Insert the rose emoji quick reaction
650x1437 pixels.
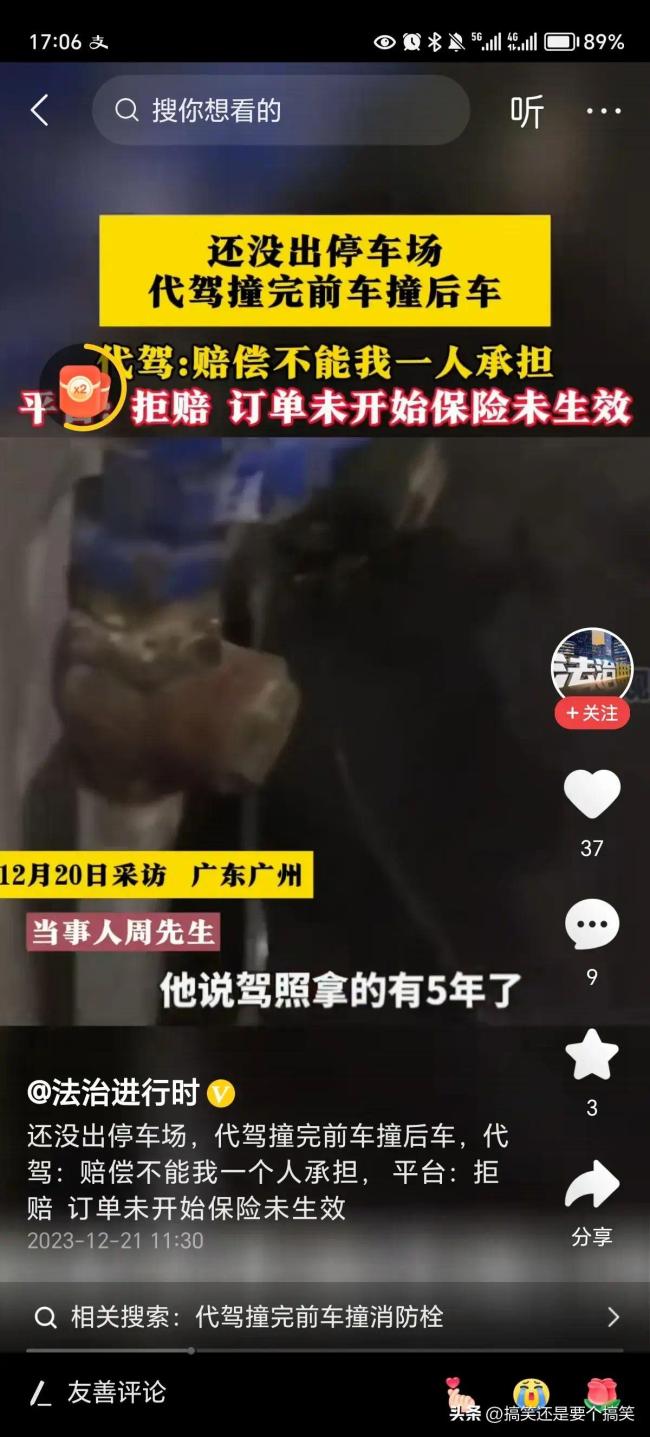click(602, 1391)
